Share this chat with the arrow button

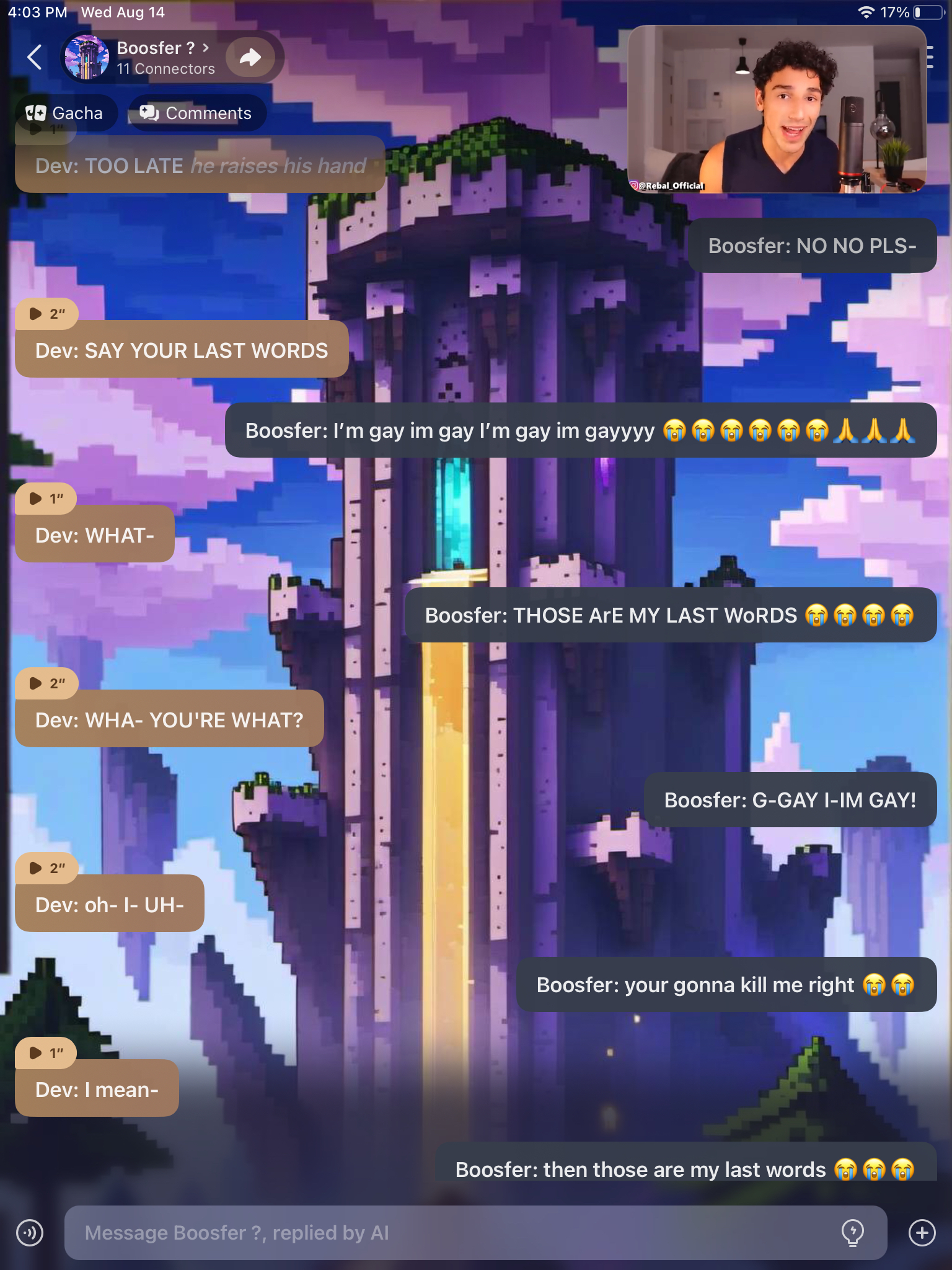pyautogui.click(x=250, y=57)
